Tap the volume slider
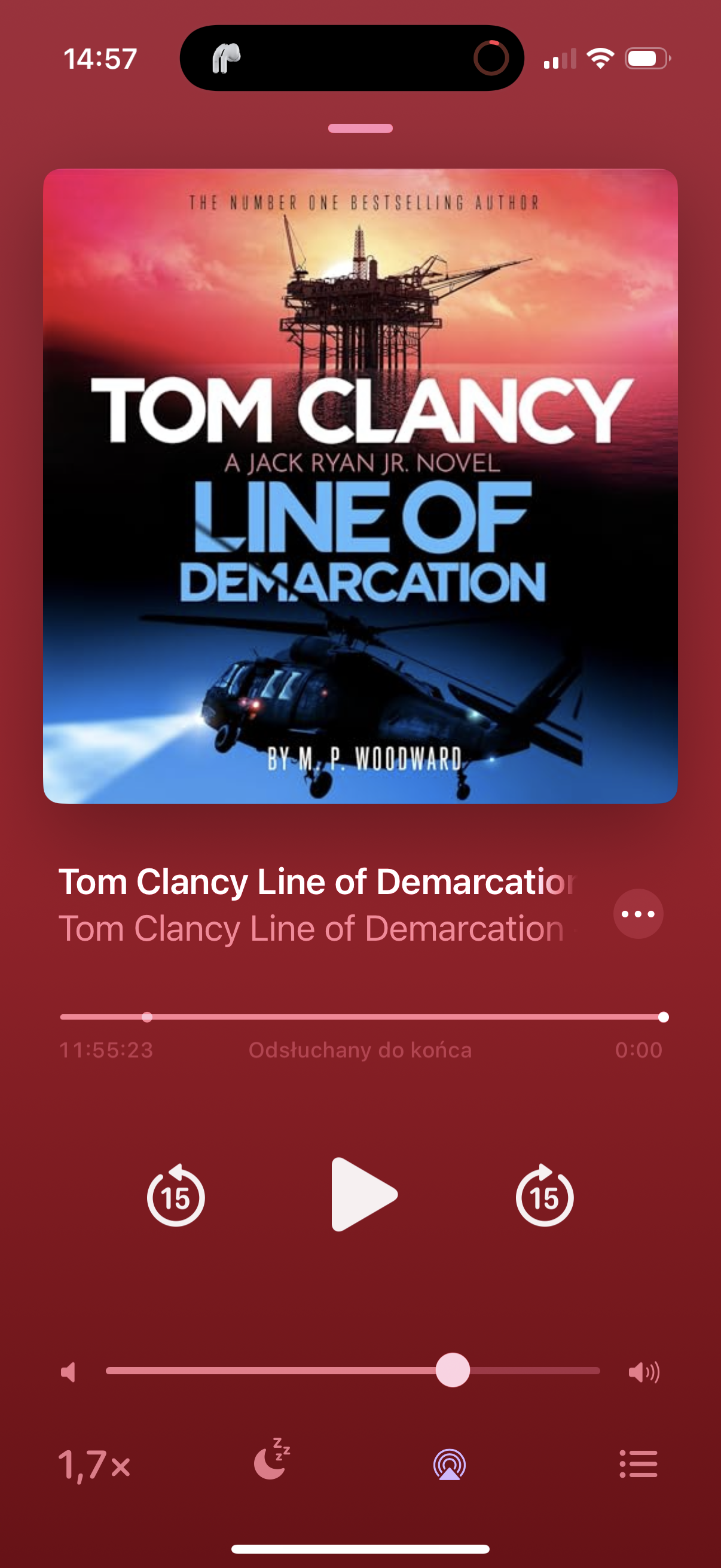The height and width of the screenshot is (1568, 721). click(353, 1371)
